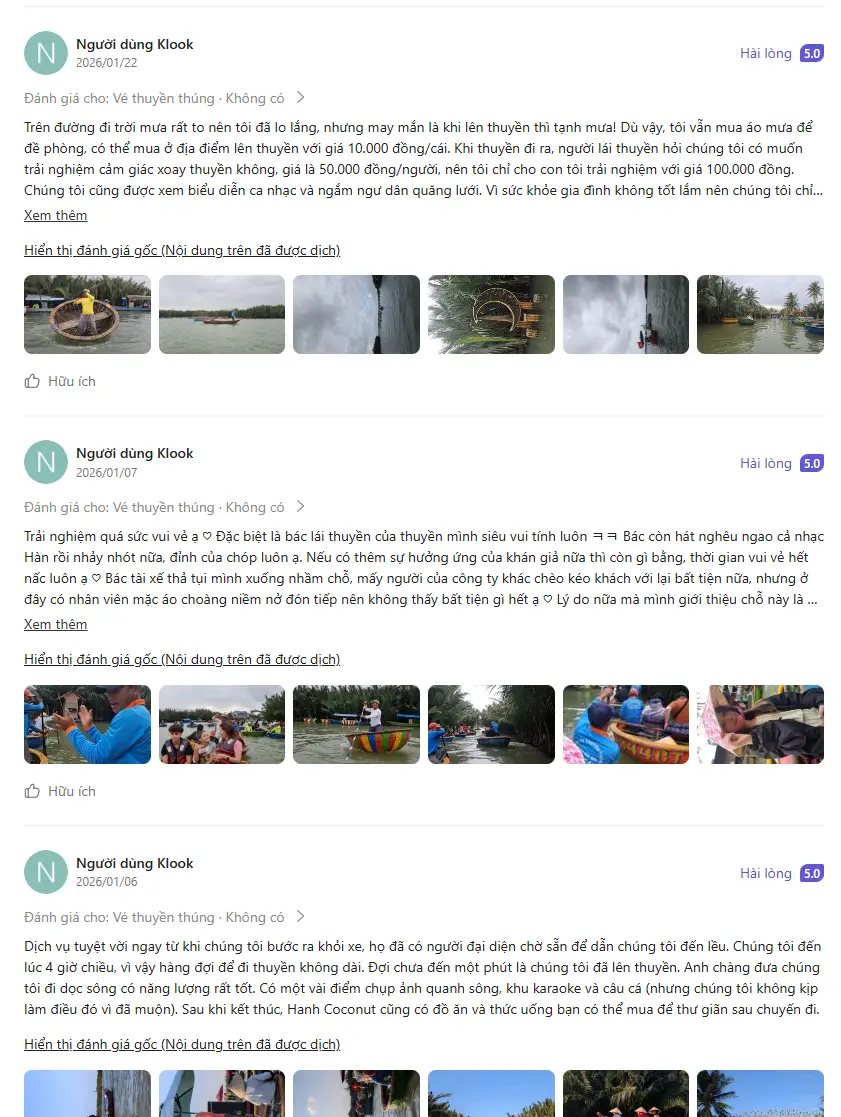This screenshot has width=841, height=1117.
Task: Open last photo in 2026/01/07 review gallery
Action: tap(760, 724)
